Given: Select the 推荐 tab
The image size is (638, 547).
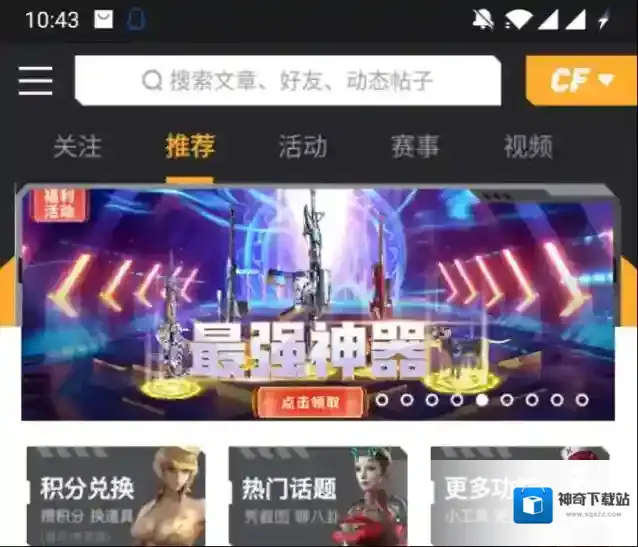Looking at the screenshot, I should [190, 147].
